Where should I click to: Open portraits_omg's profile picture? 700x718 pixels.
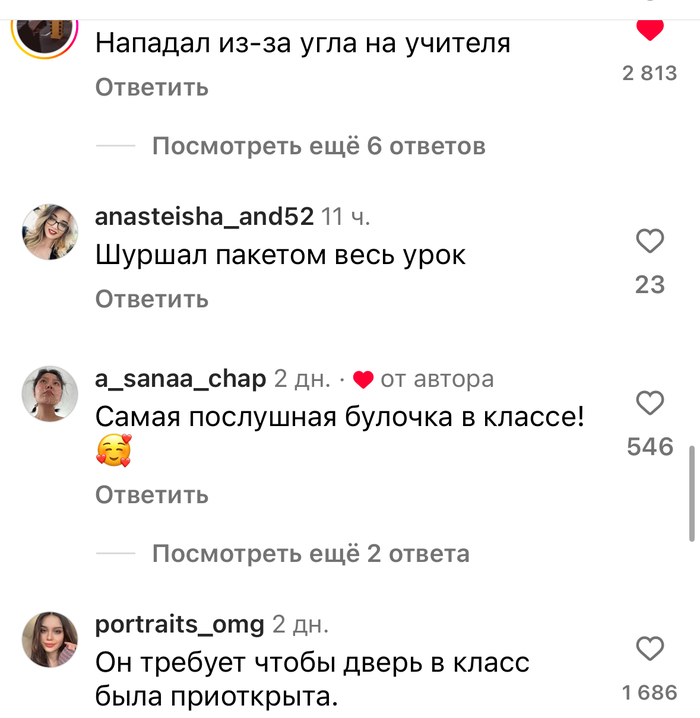click(x=50, y=640)
